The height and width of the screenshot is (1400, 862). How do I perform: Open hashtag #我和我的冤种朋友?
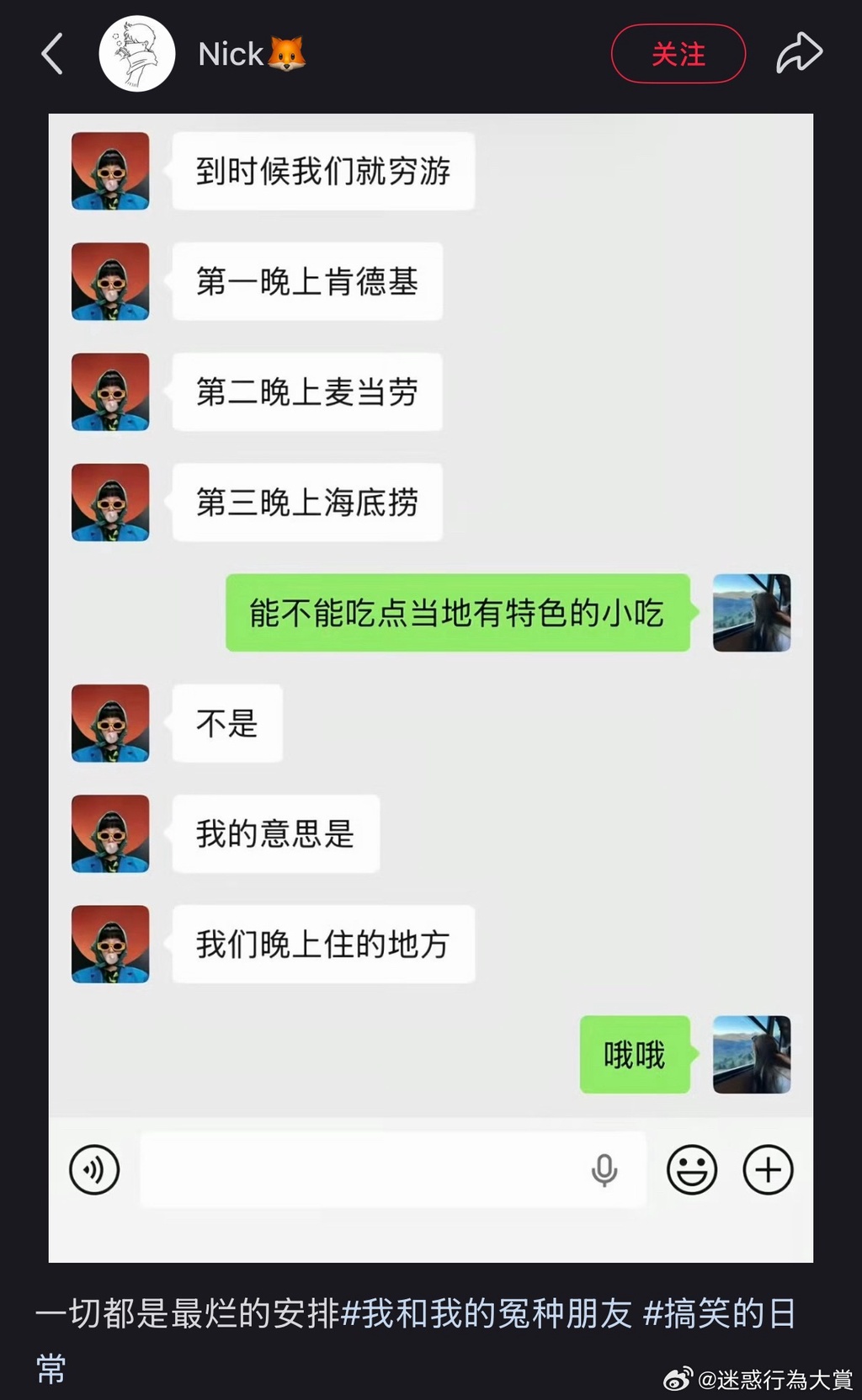(486, 1313)
